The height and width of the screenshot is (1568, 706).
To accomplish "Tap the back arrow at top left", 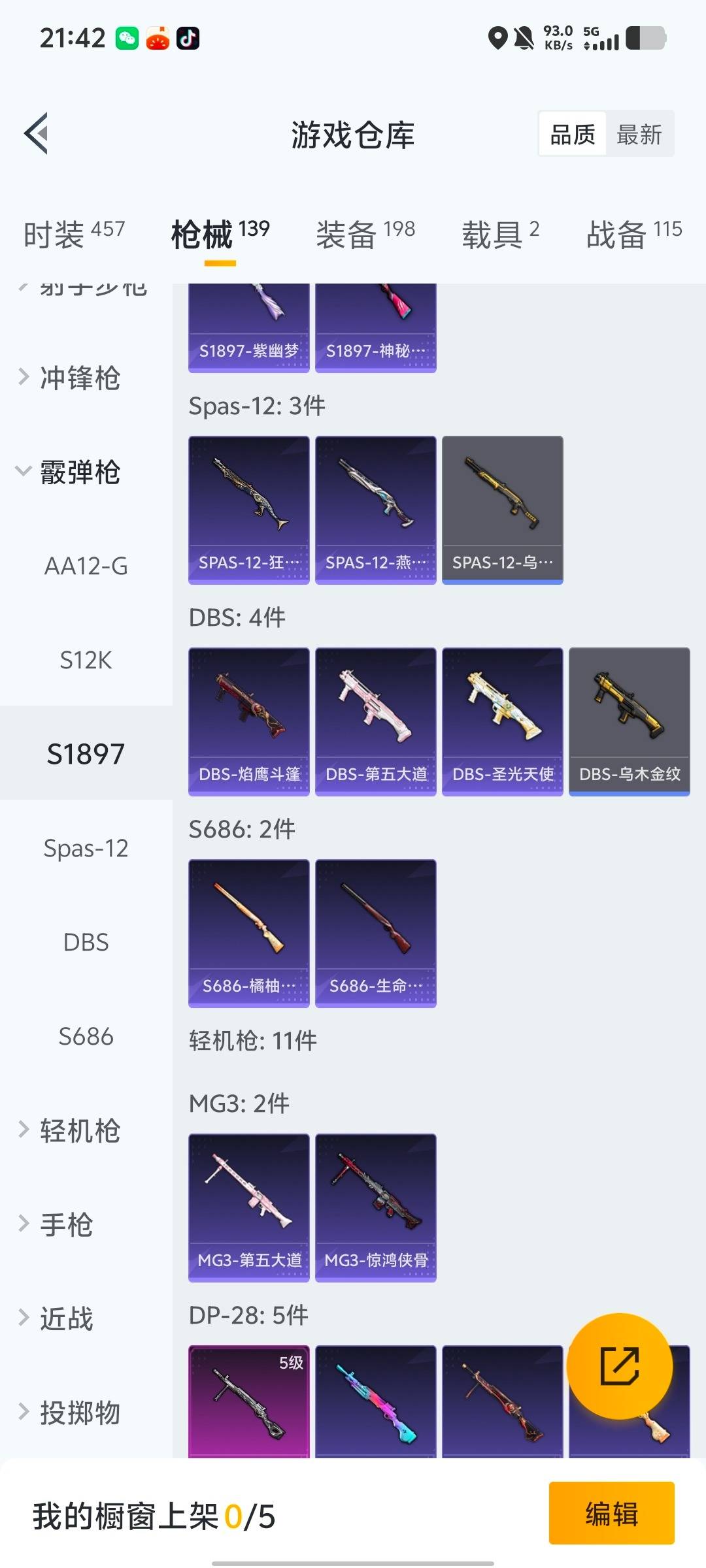I will coord(37,134).
